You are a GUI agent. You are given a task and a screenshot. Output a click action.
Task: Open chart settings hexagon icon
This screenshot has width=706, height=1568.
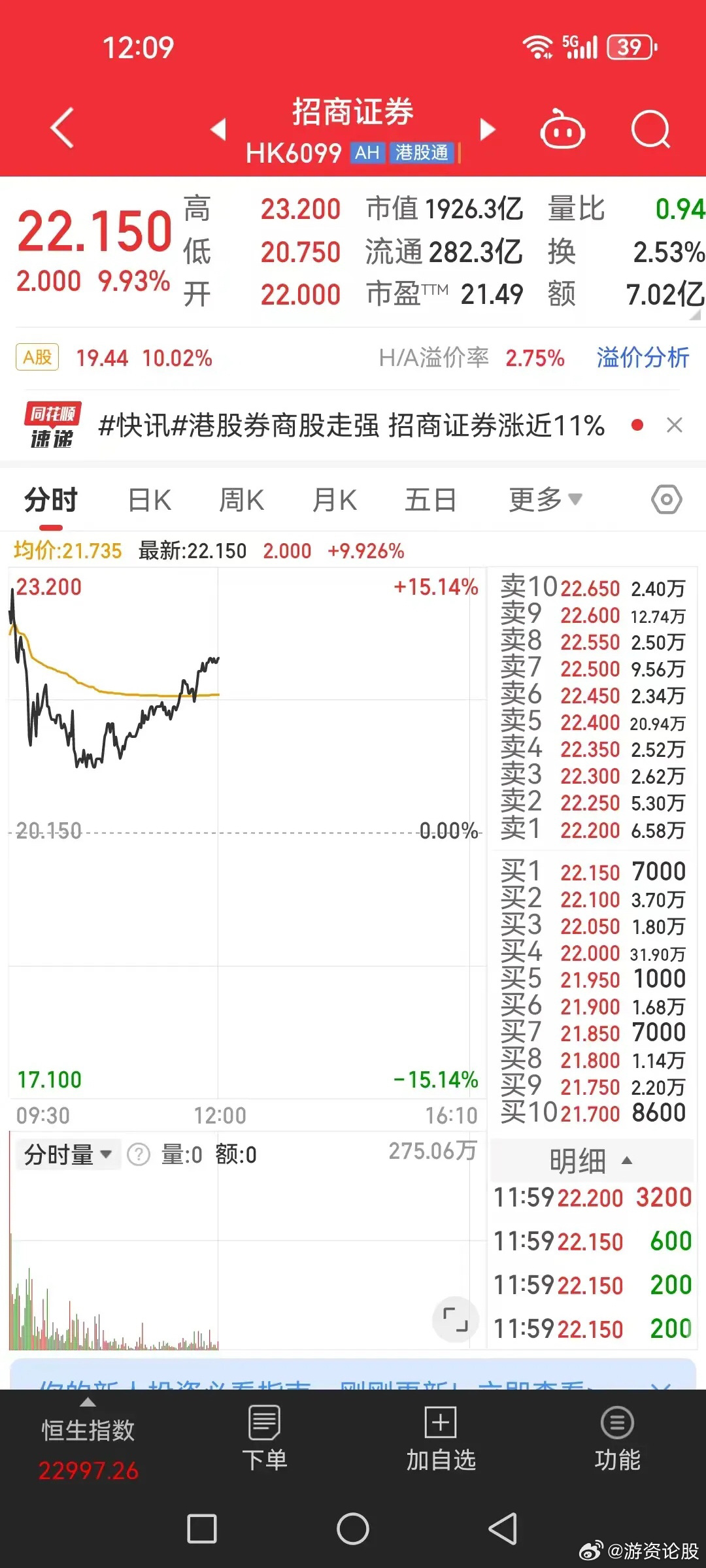[x=666, y=500]
